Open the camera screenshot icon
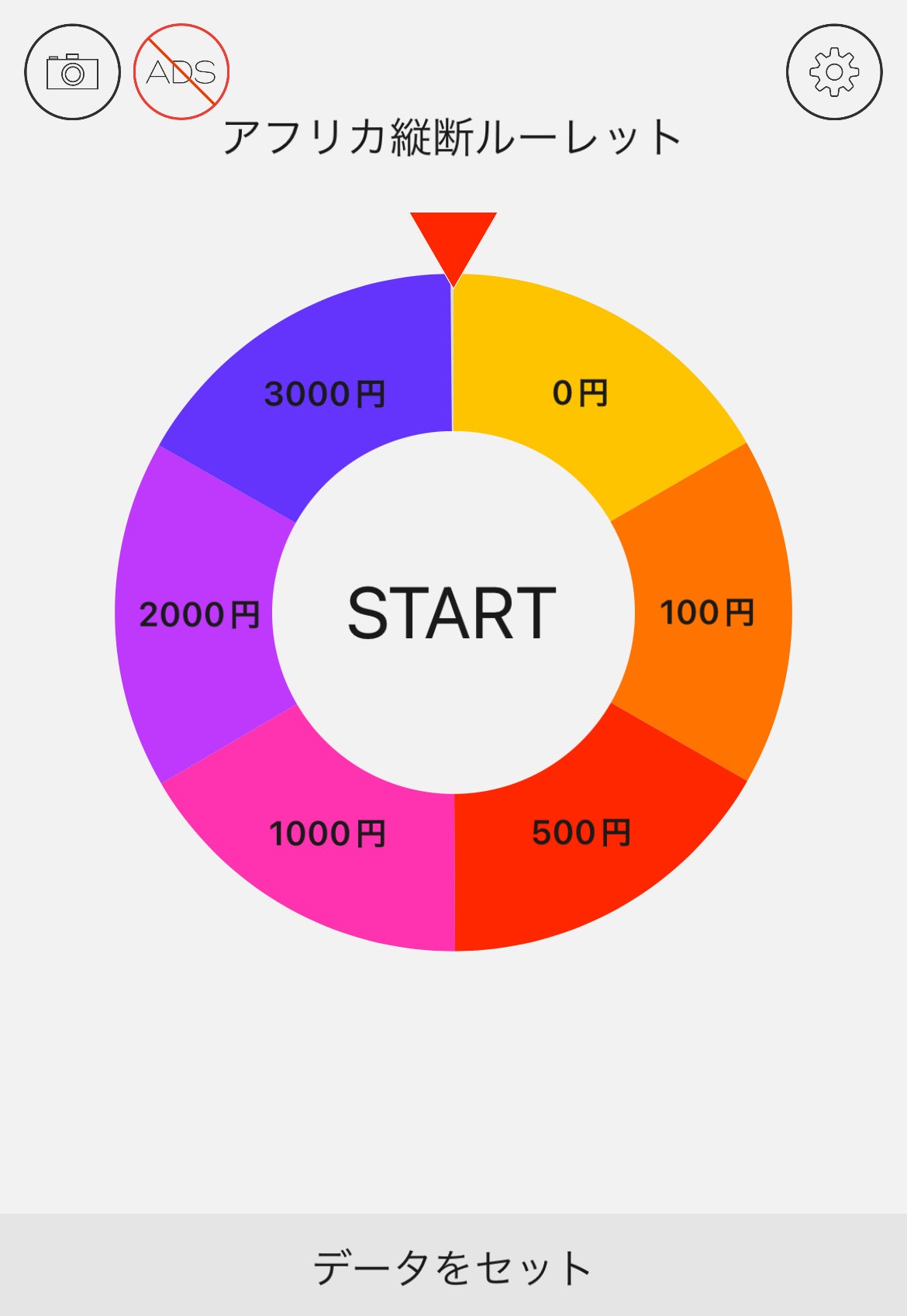Image resolution: width=907 pixels, height=1316 pixels. (x=72, y=72)
